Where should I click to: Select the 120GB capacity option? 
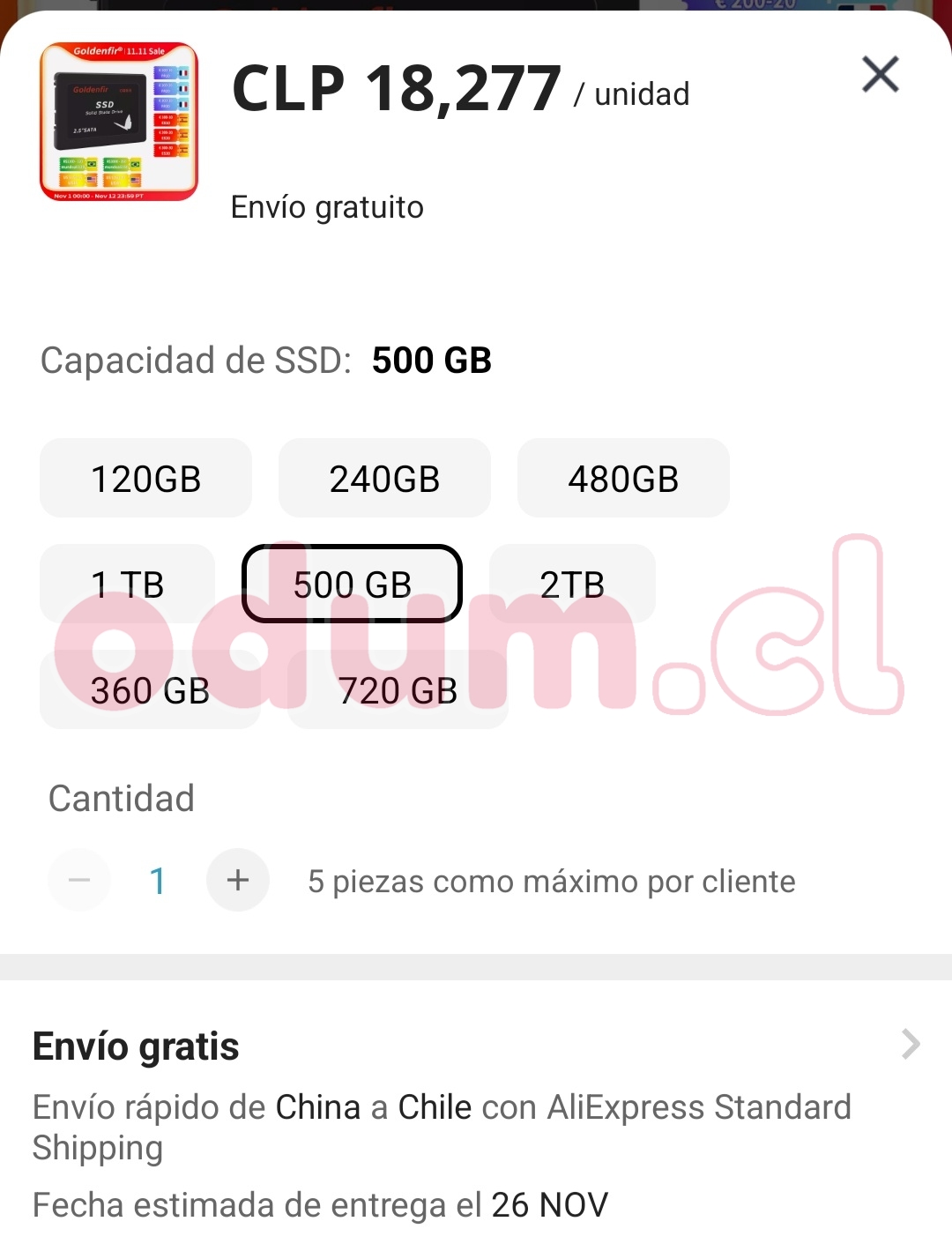pyautogui.click(x=145, y=479)
